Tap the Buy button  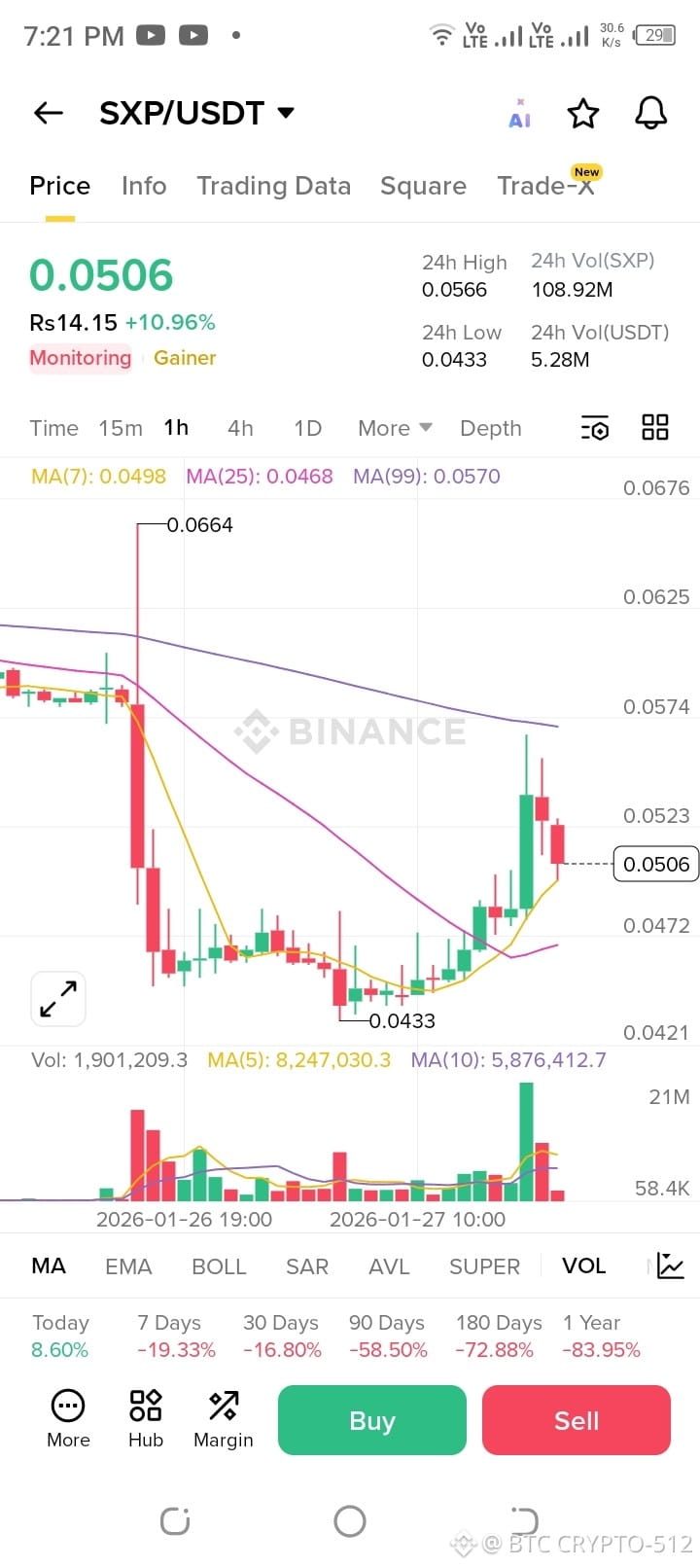[371, 1420]
